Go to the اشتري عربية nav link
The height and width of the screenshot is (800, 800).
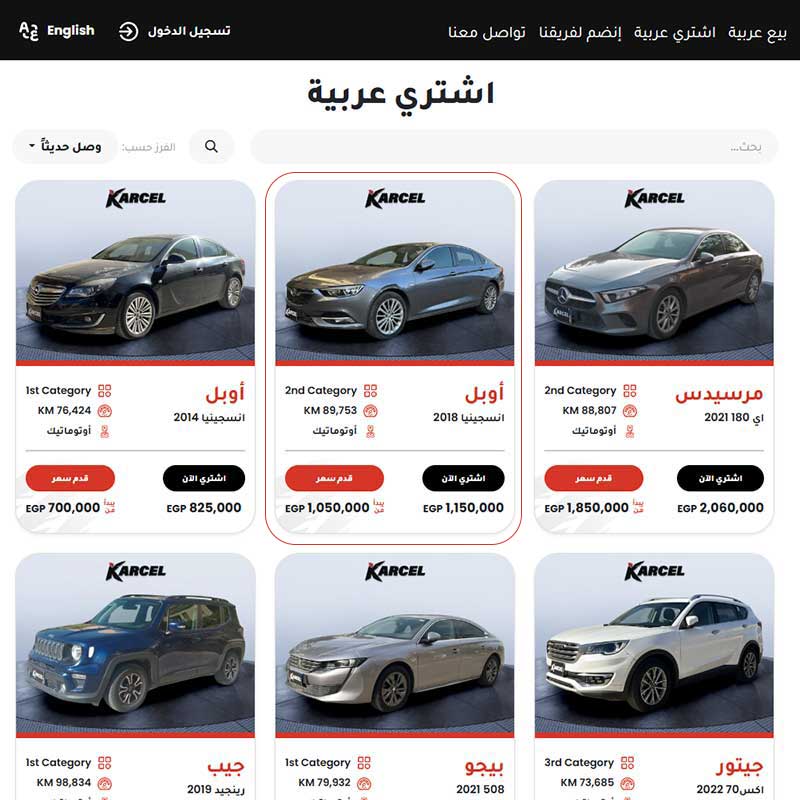(675, 32)
